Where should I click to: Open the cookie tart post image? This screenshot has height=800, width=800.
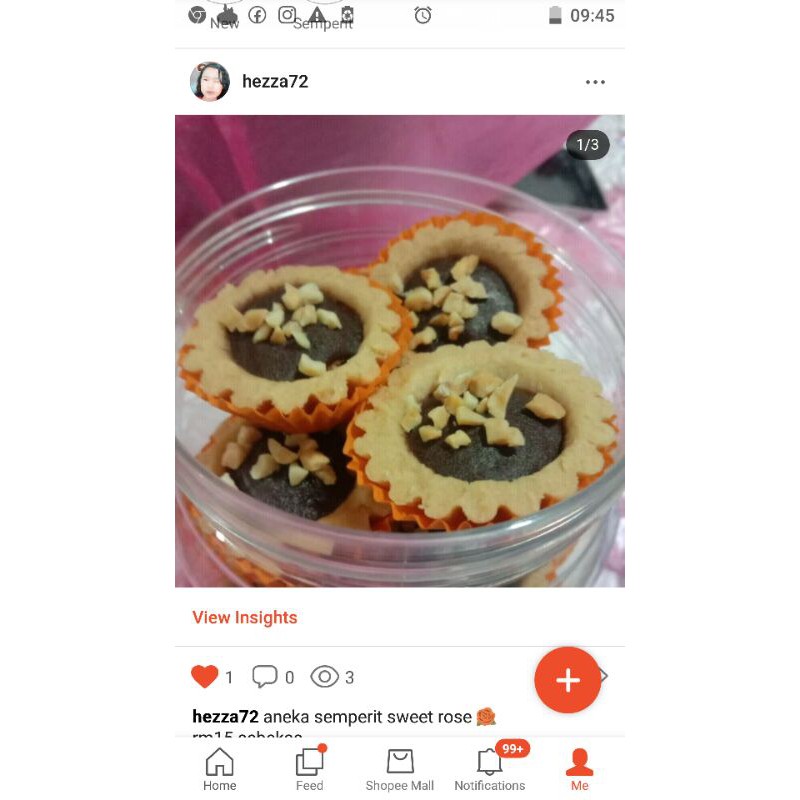click(x=400, y=350)
